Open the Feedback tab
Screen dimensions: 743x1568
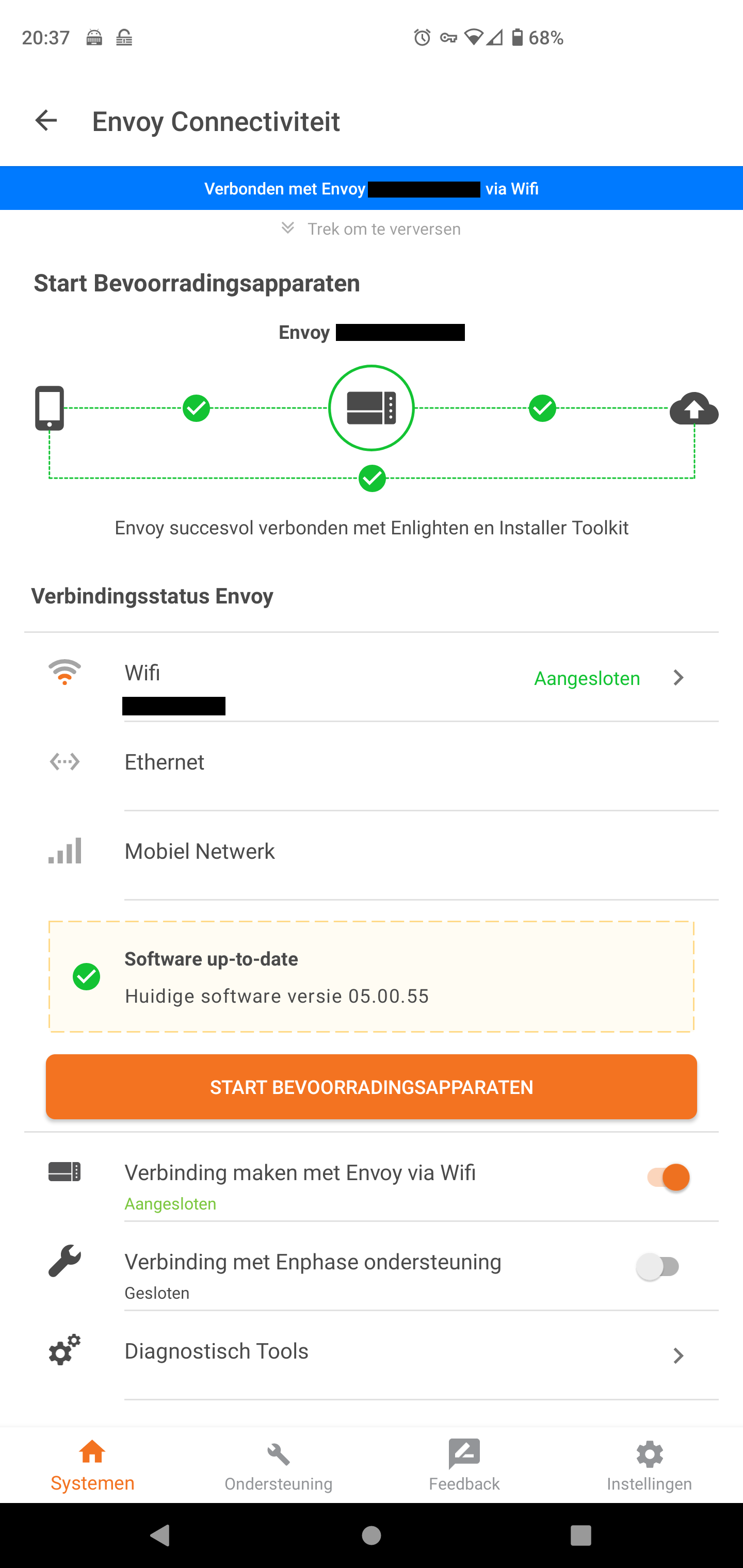coord(464,1466)
